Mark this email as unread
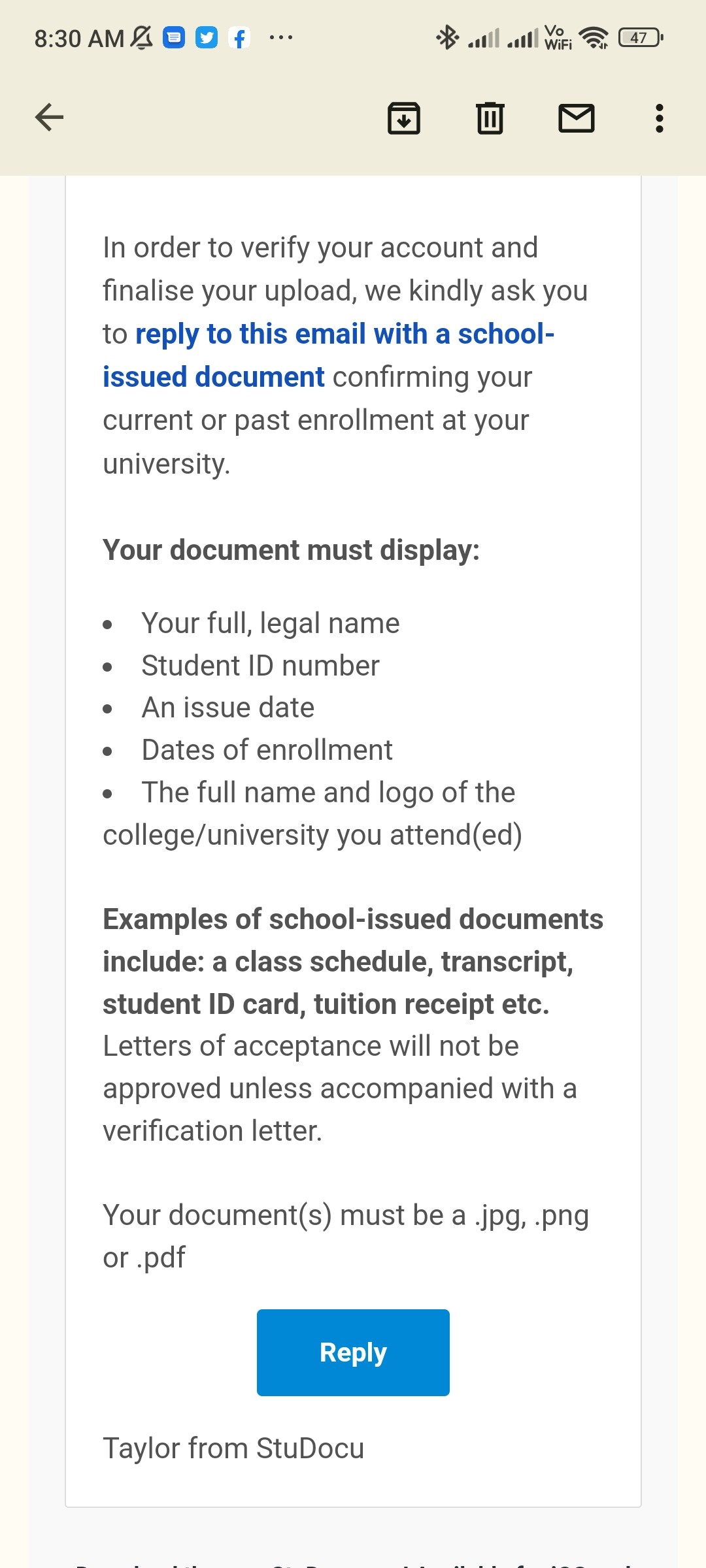Viewport: 706px width, 1568px height. point(577,118)
